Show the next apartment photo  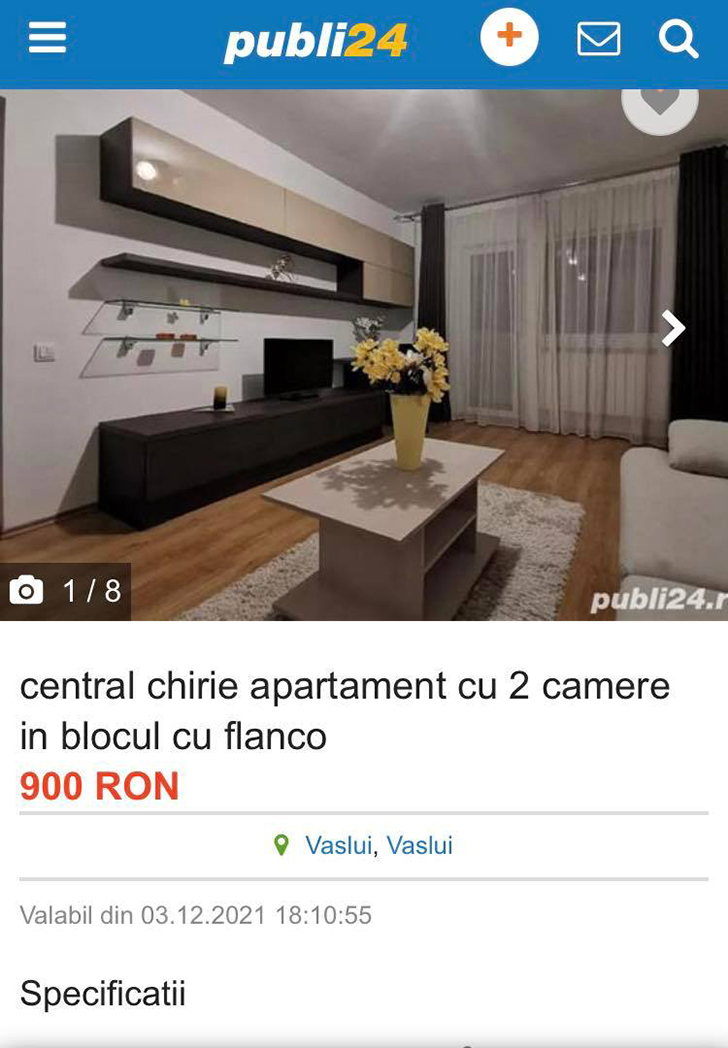pyautogui.click(x=675, y=328)
